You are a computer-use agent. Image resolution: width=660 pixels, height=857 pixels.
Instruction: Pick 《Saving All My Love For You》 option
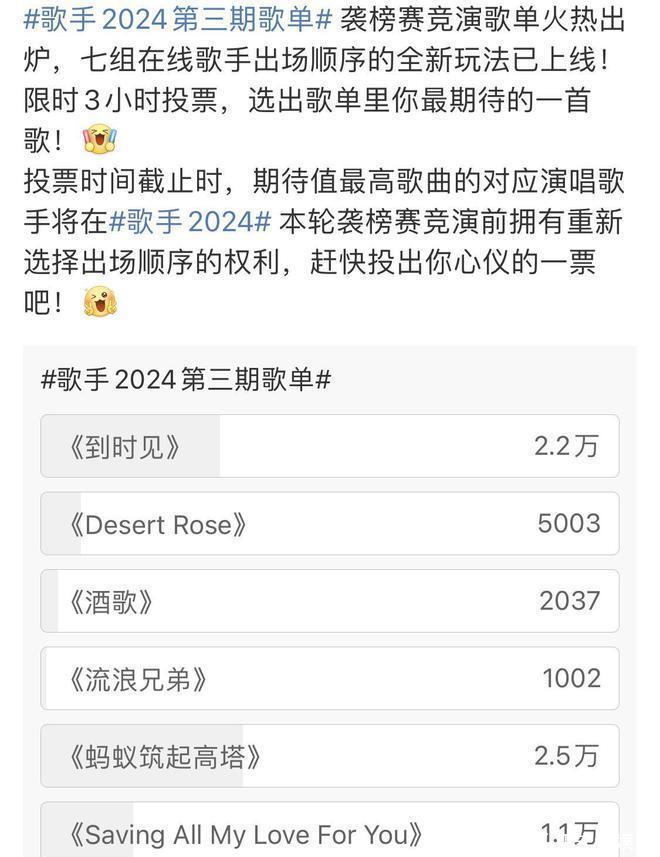[x=329, y=832]
